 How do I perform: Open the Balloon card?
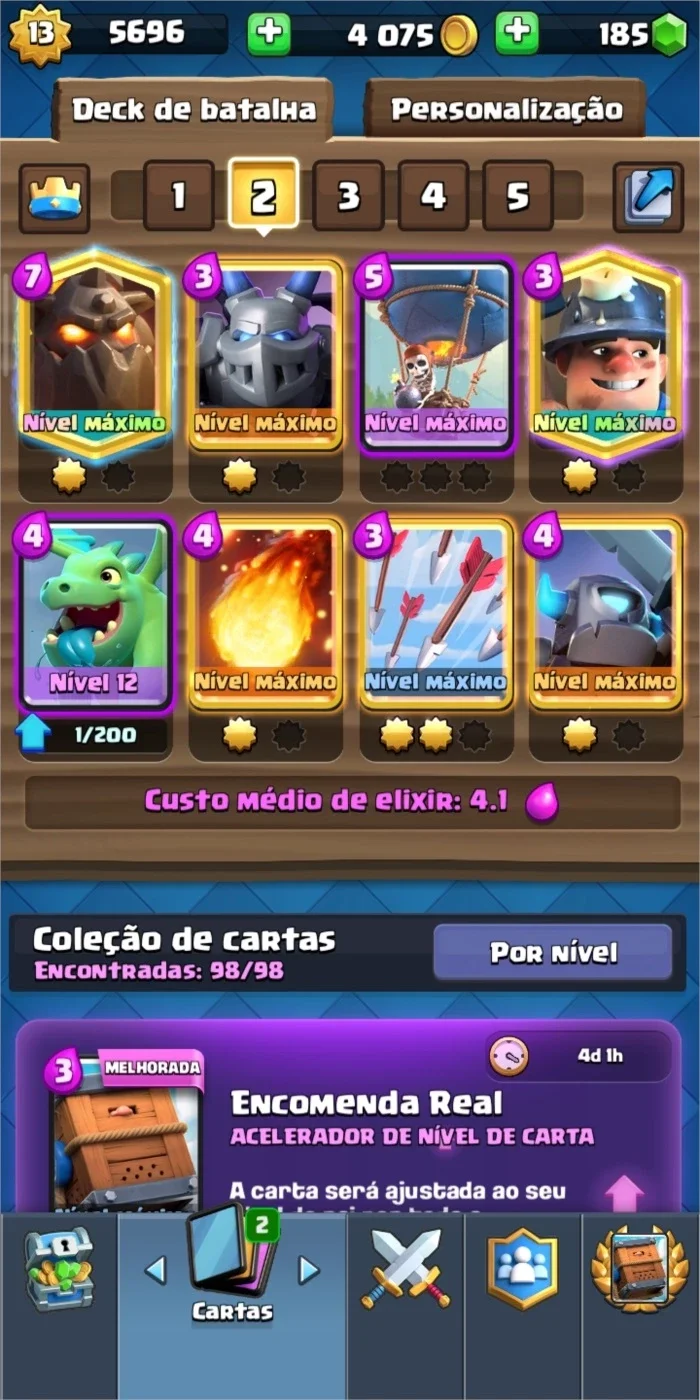[436, 356]
